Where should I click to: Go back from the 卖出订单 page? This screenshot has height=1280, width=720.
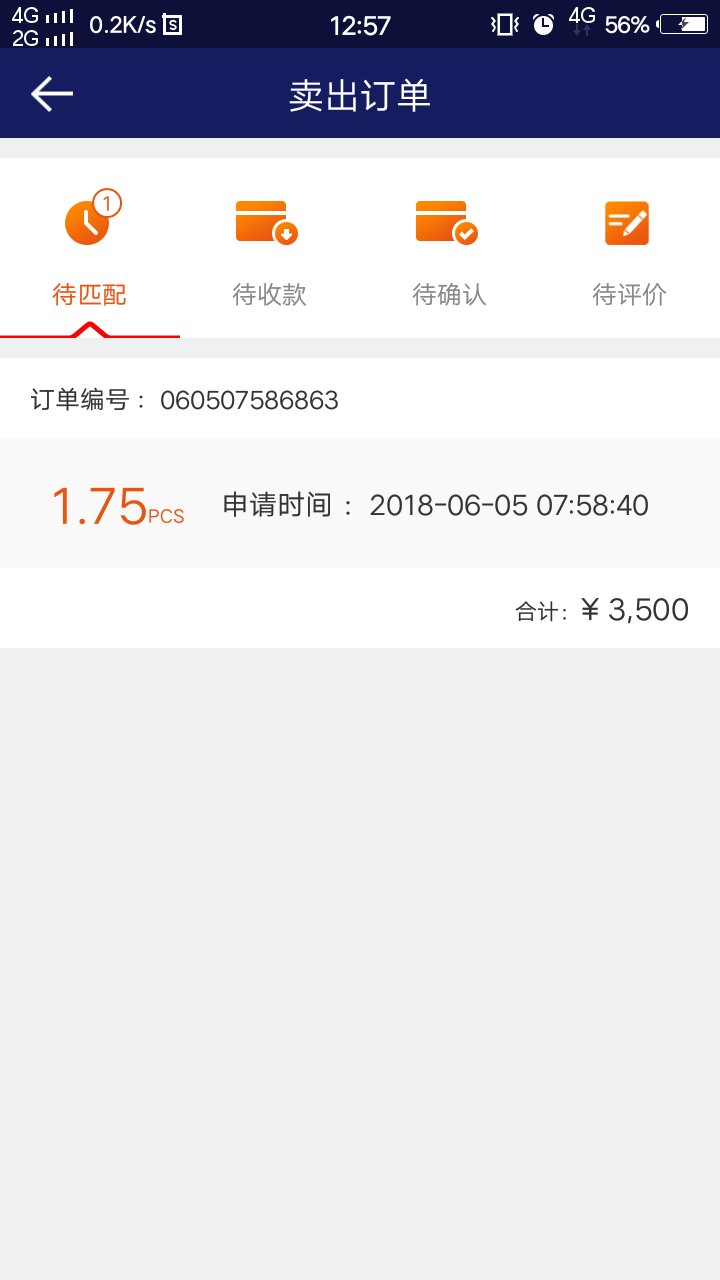(x=52, y=94)
